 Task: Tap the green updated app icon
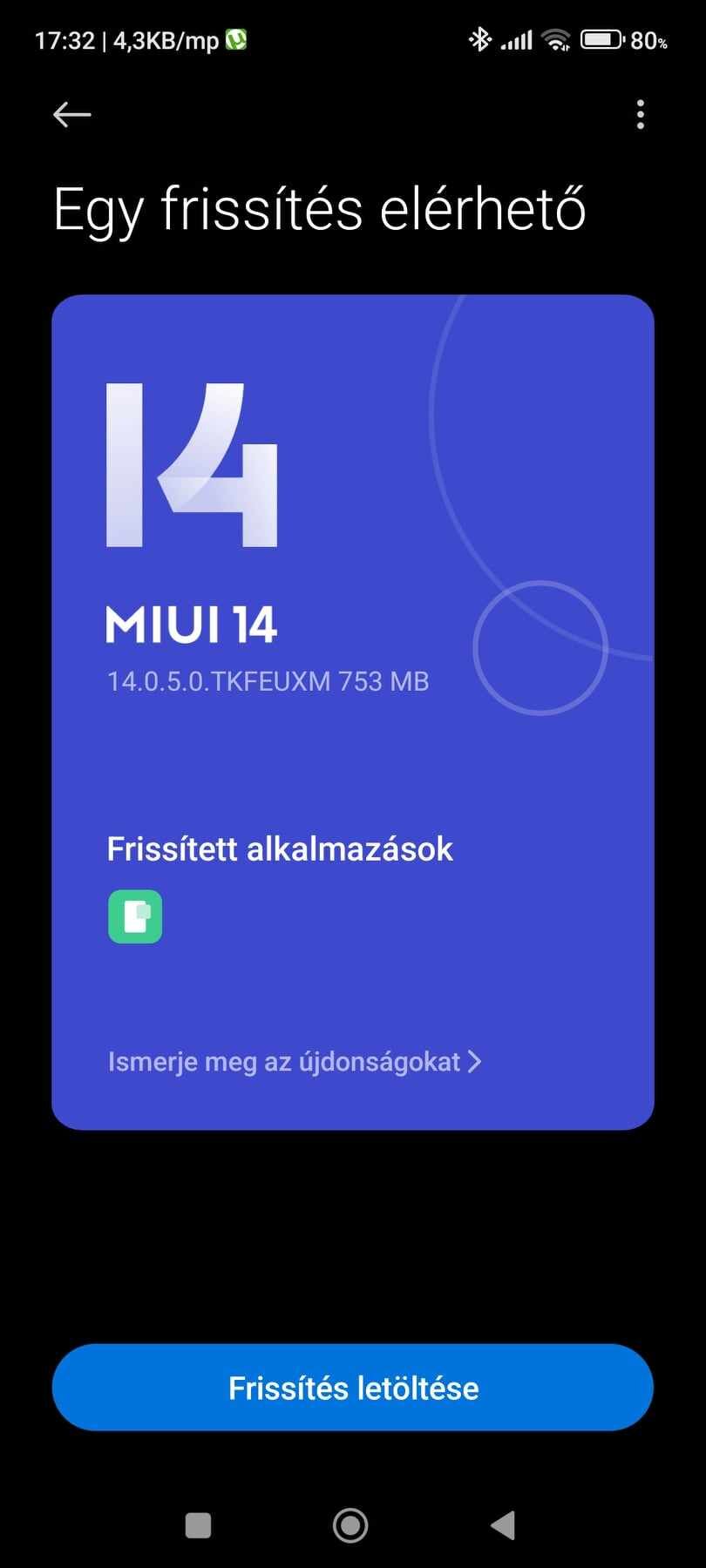pos(135,916)
